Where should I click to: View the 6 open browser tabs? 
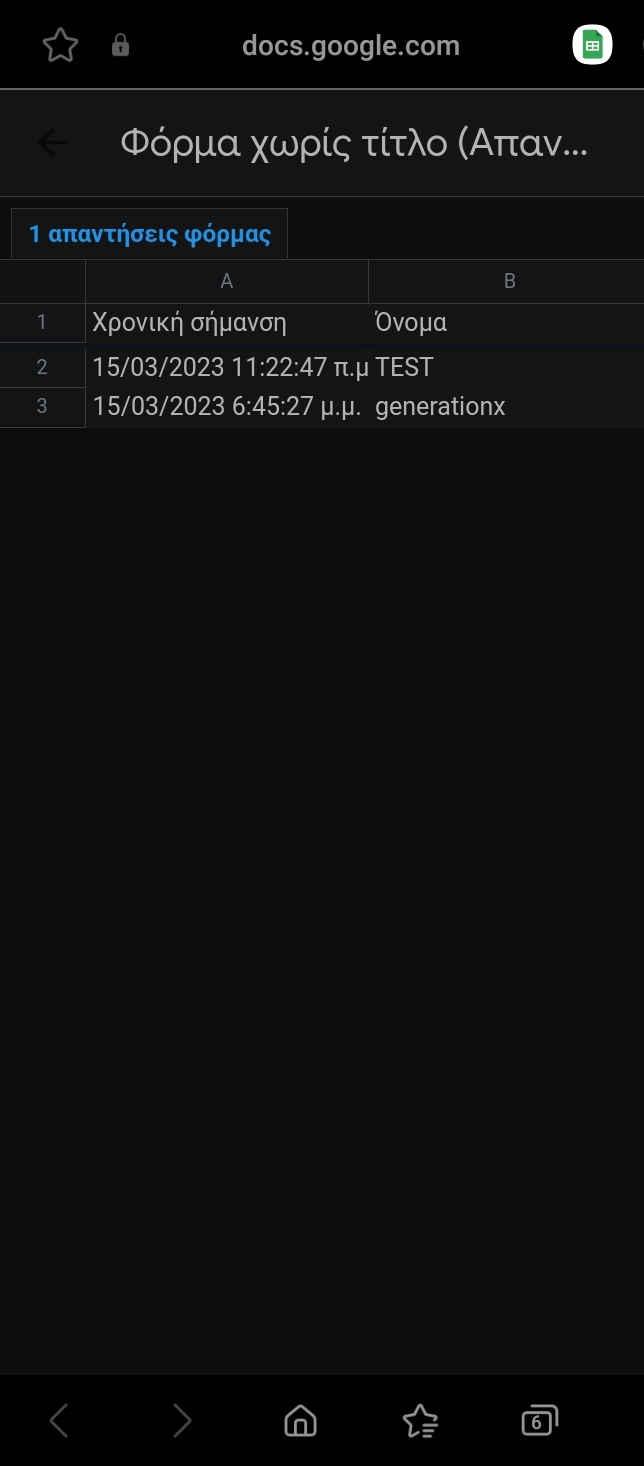[x=538, y=1420]
